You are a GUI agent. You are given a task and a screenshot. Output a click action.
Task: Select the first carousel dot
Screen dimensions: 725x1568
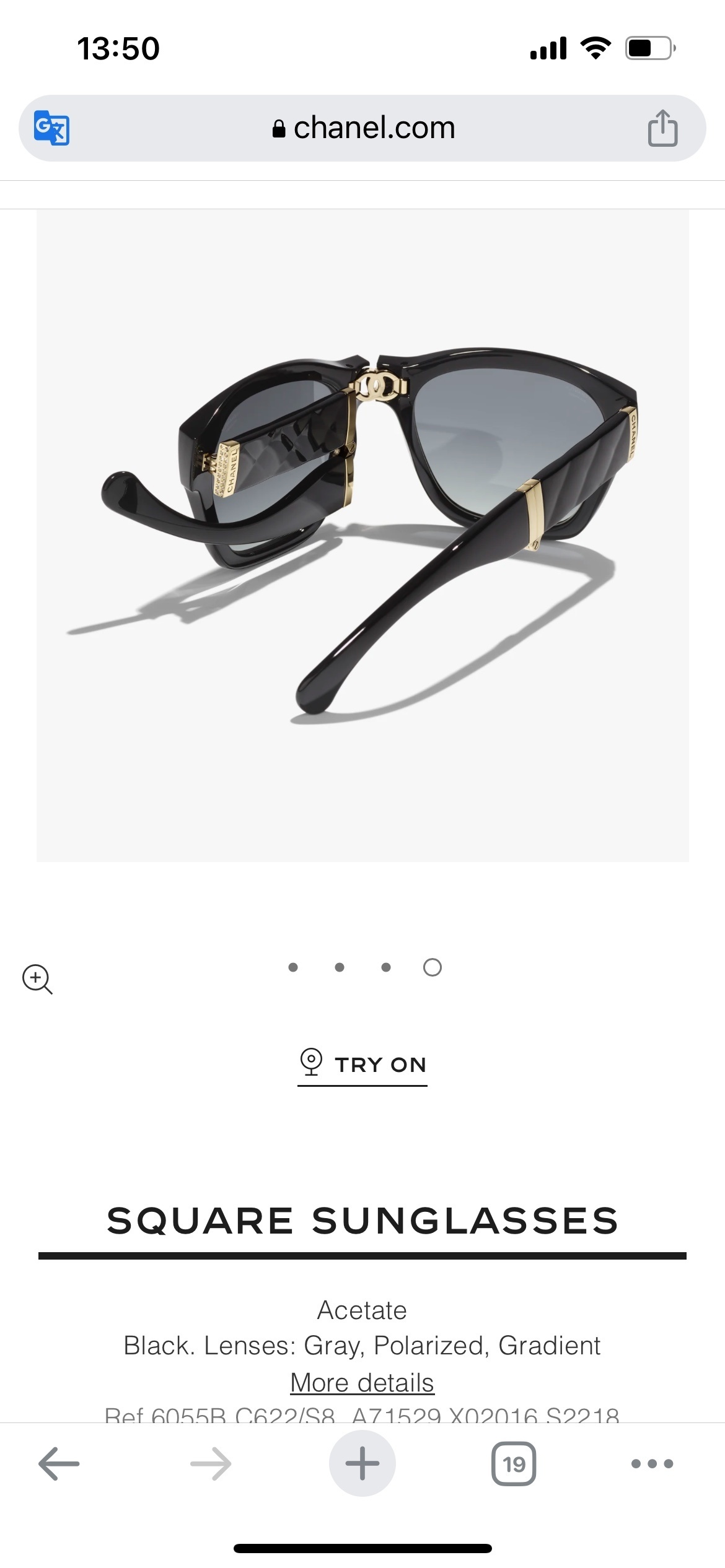[292, 967]
